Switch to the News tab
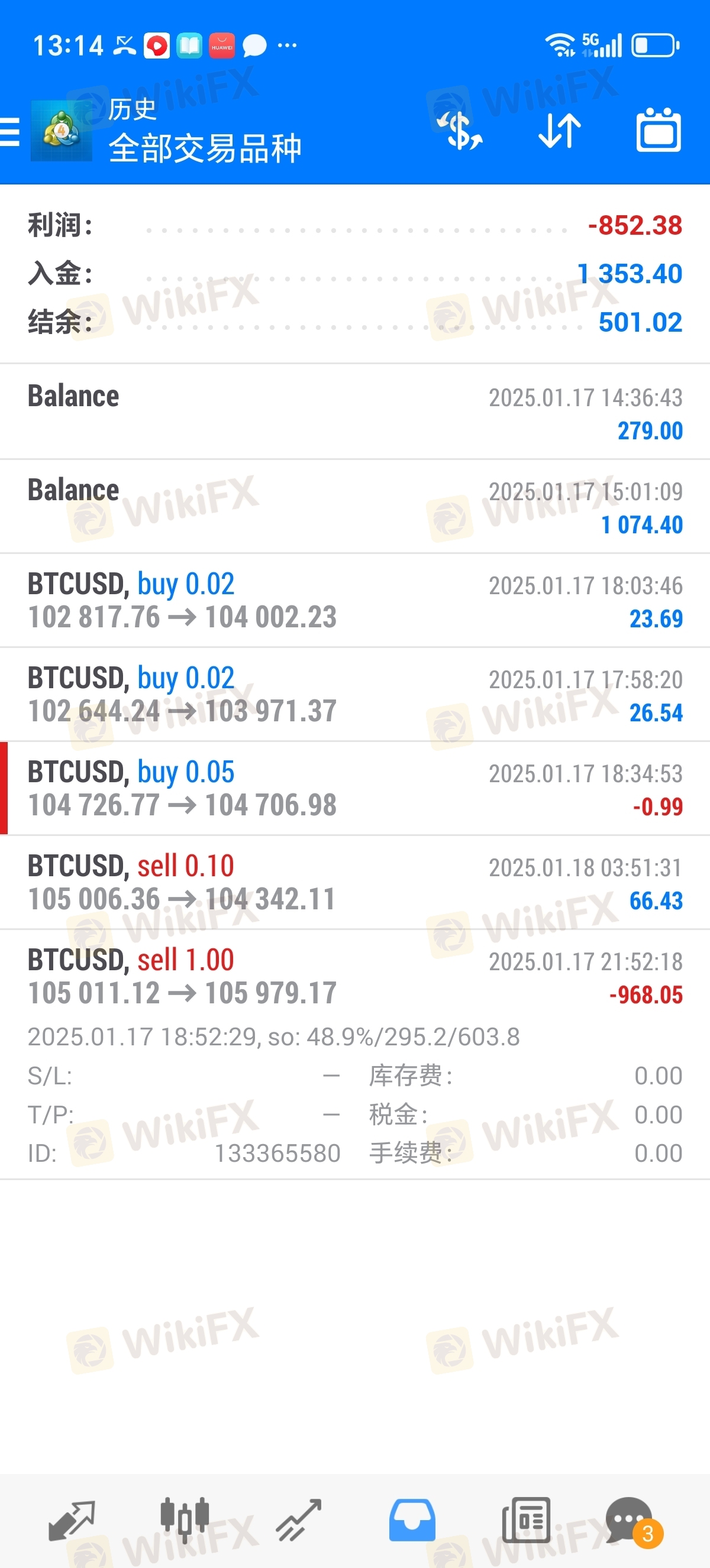The width and height of the screenshot is (710, 1568). click(x=526, y=1521)
